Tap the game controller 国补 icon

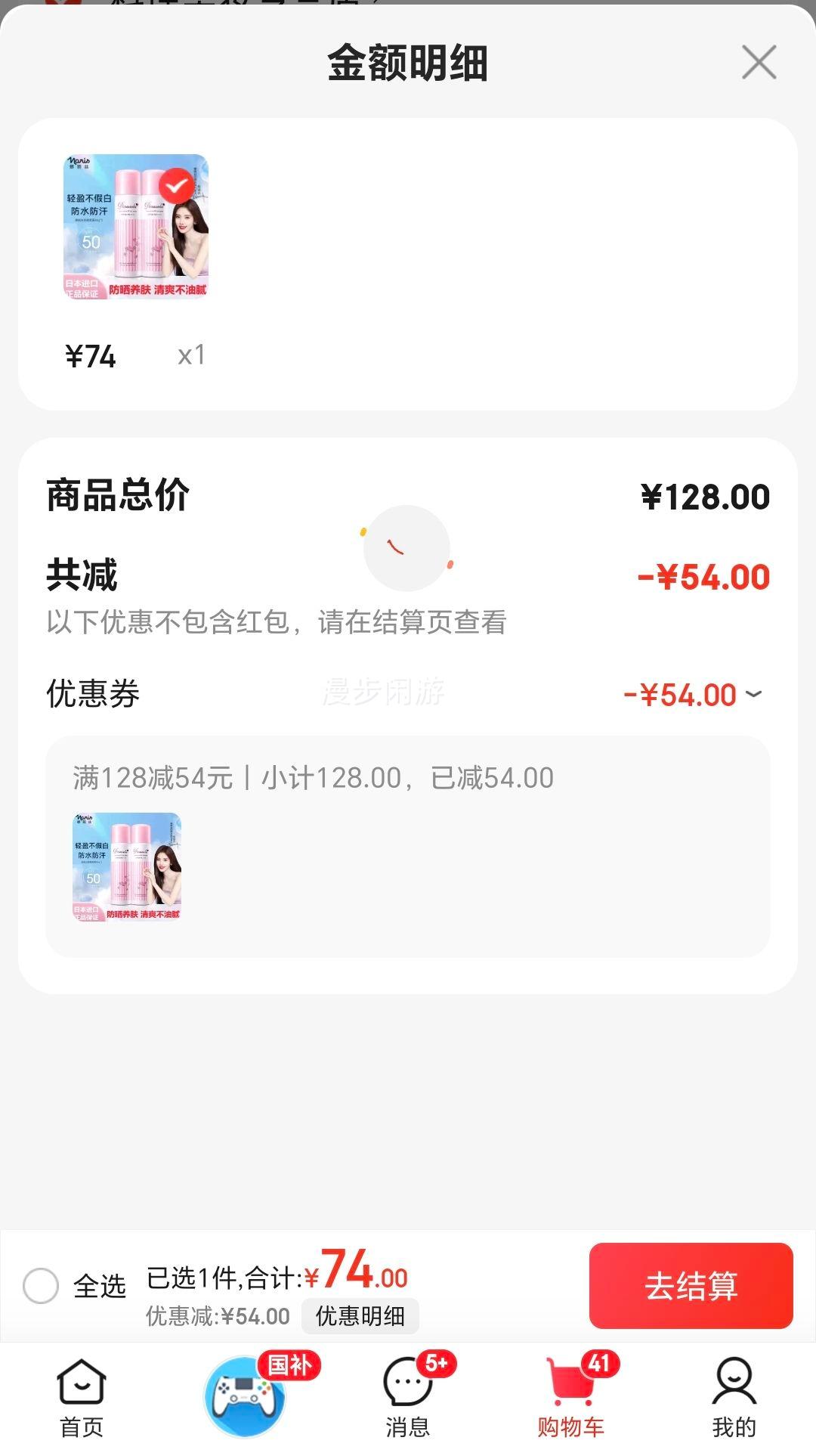tap(242, 1391)
